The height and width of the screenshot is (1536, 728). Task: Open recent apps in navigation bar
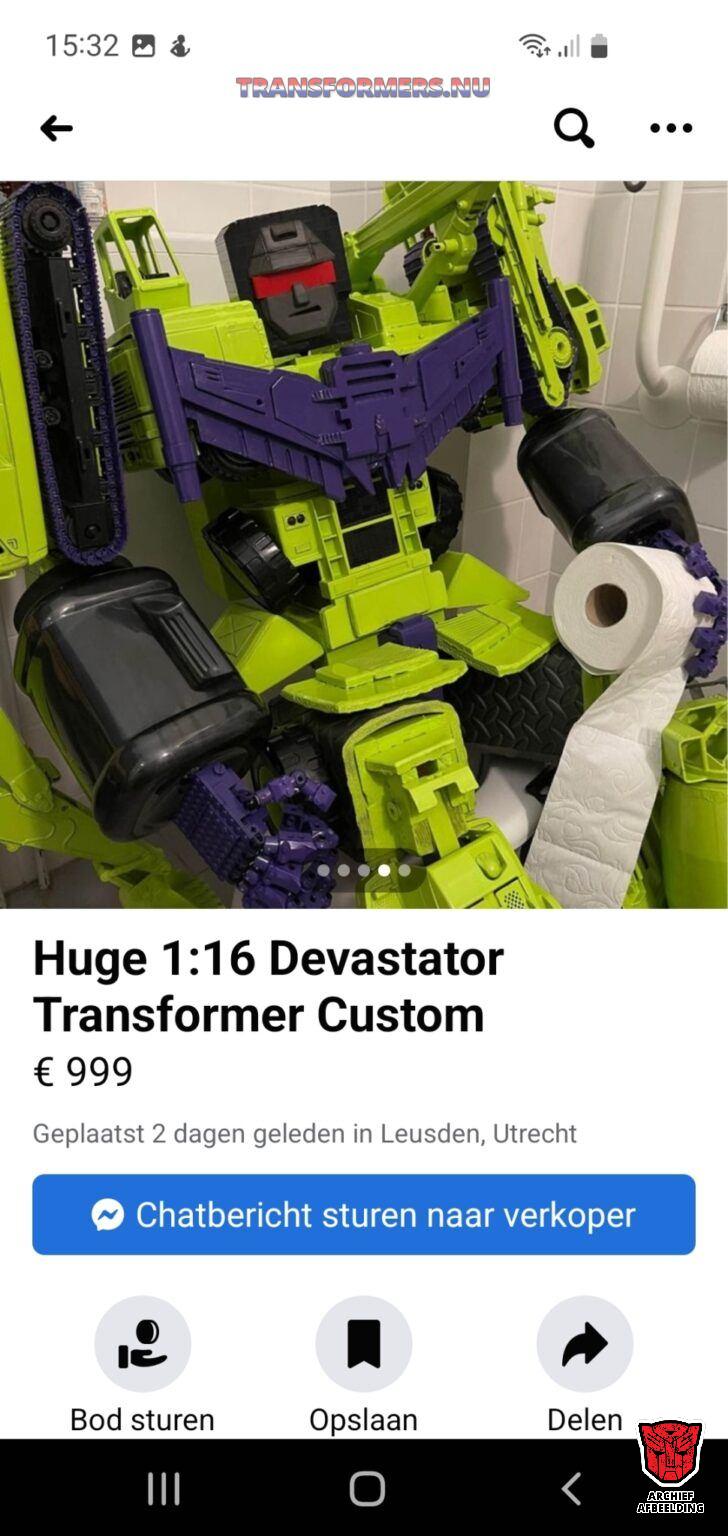(x=163, y=1488)
